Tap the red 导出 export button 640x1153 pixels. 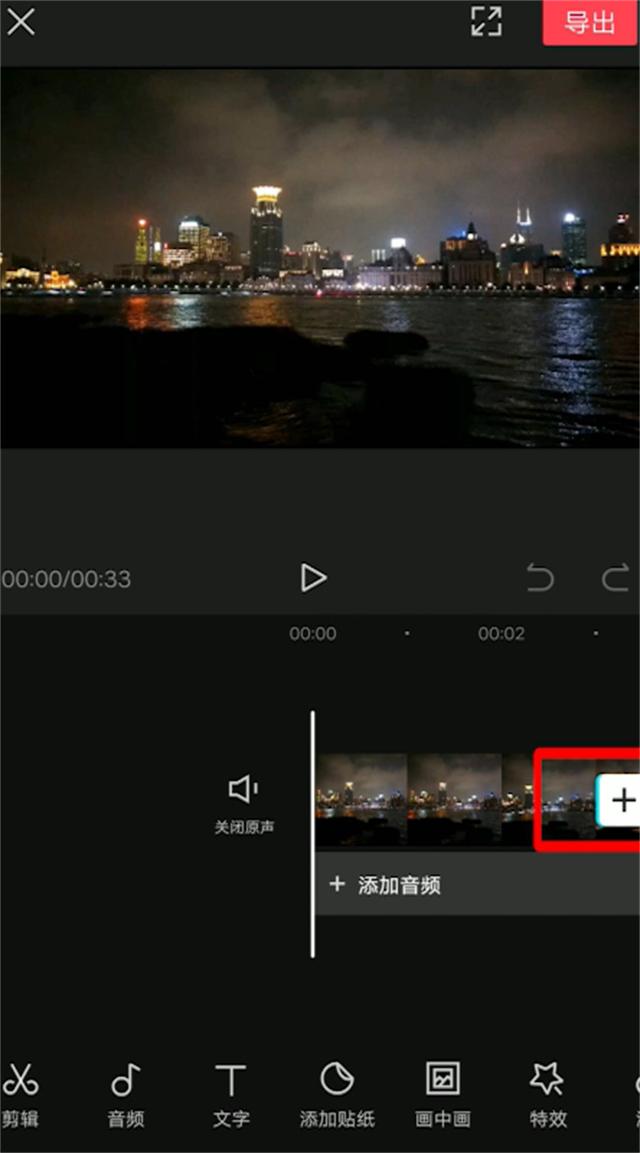click(x=590, y=22)
